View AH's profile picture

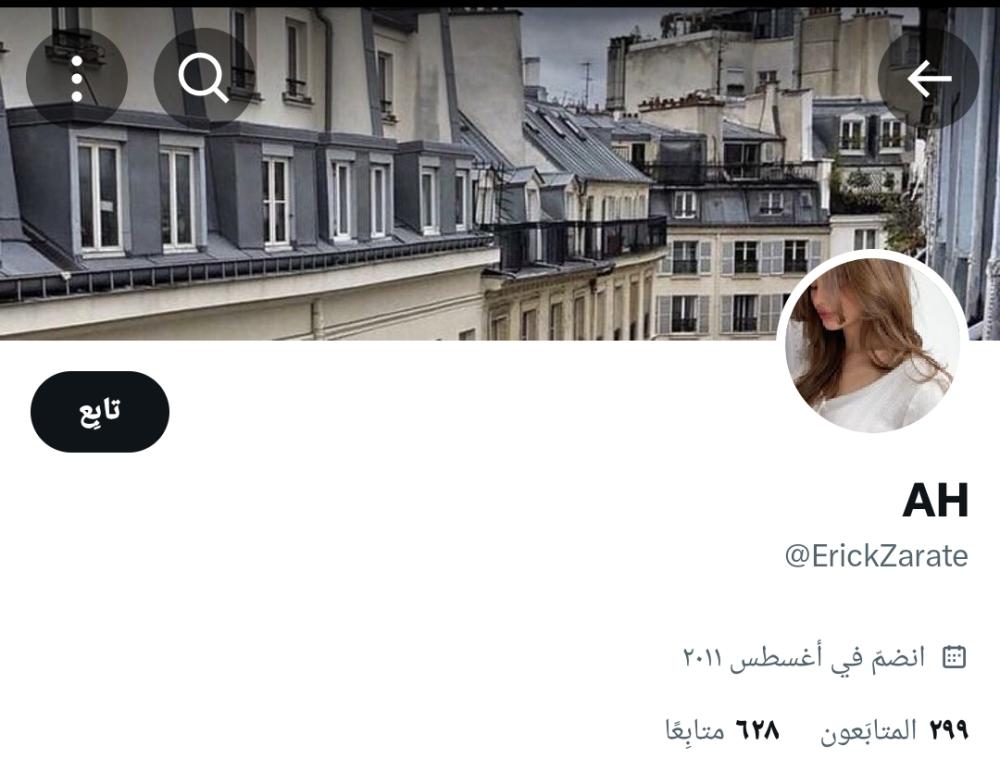pyautogui.click(x=872, y=345)
